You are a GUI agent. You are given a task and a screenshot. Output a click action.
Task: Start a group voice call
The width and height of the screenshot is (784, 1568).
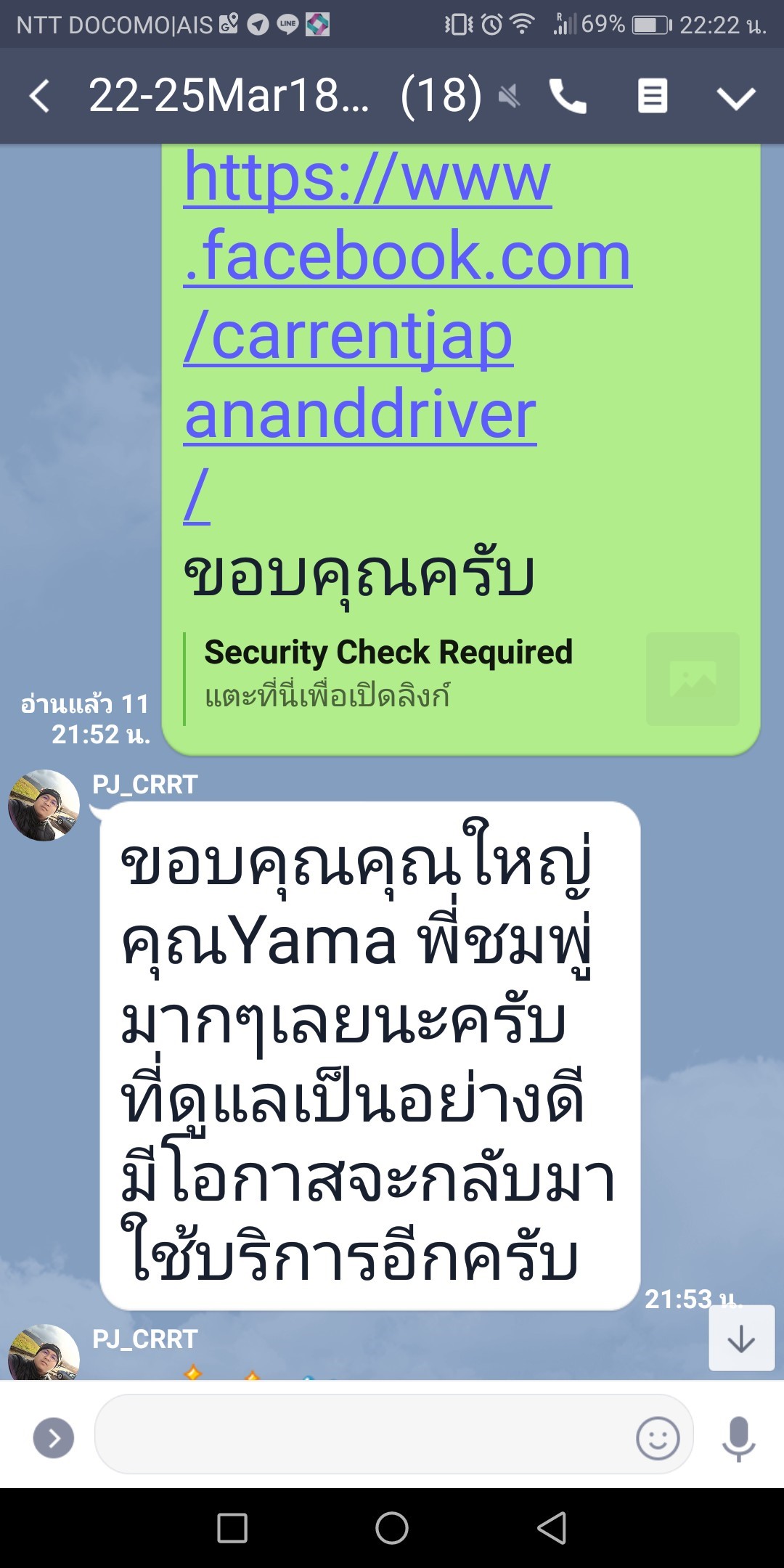click(567, 97)
